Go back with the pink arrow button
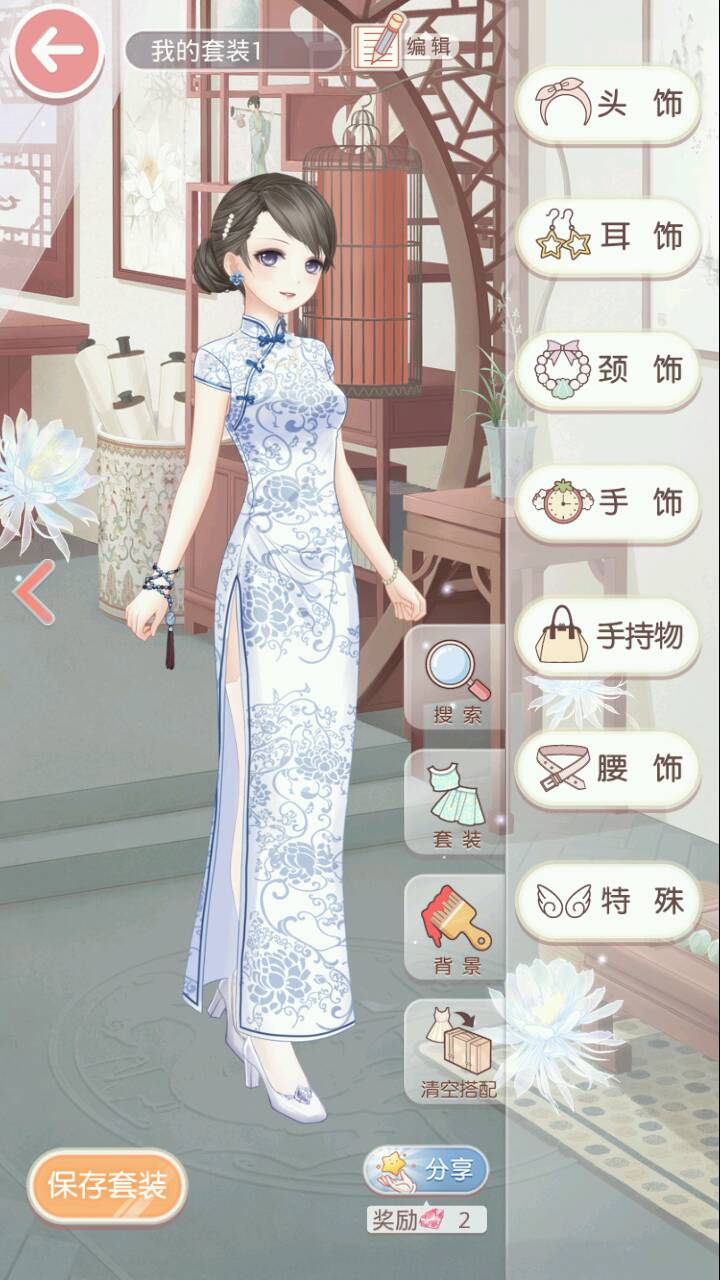 click(x=56, y=51)
